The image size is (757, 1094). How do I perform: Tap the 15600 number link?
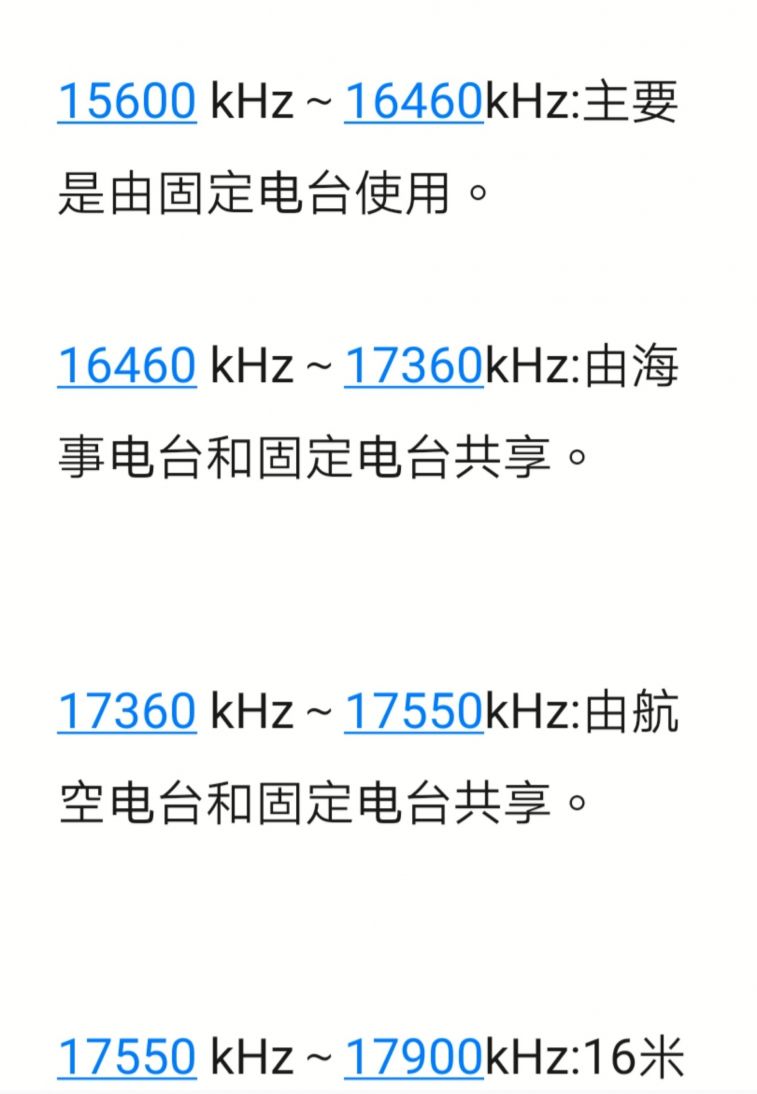pyautogui.click(x=127, y=102)
